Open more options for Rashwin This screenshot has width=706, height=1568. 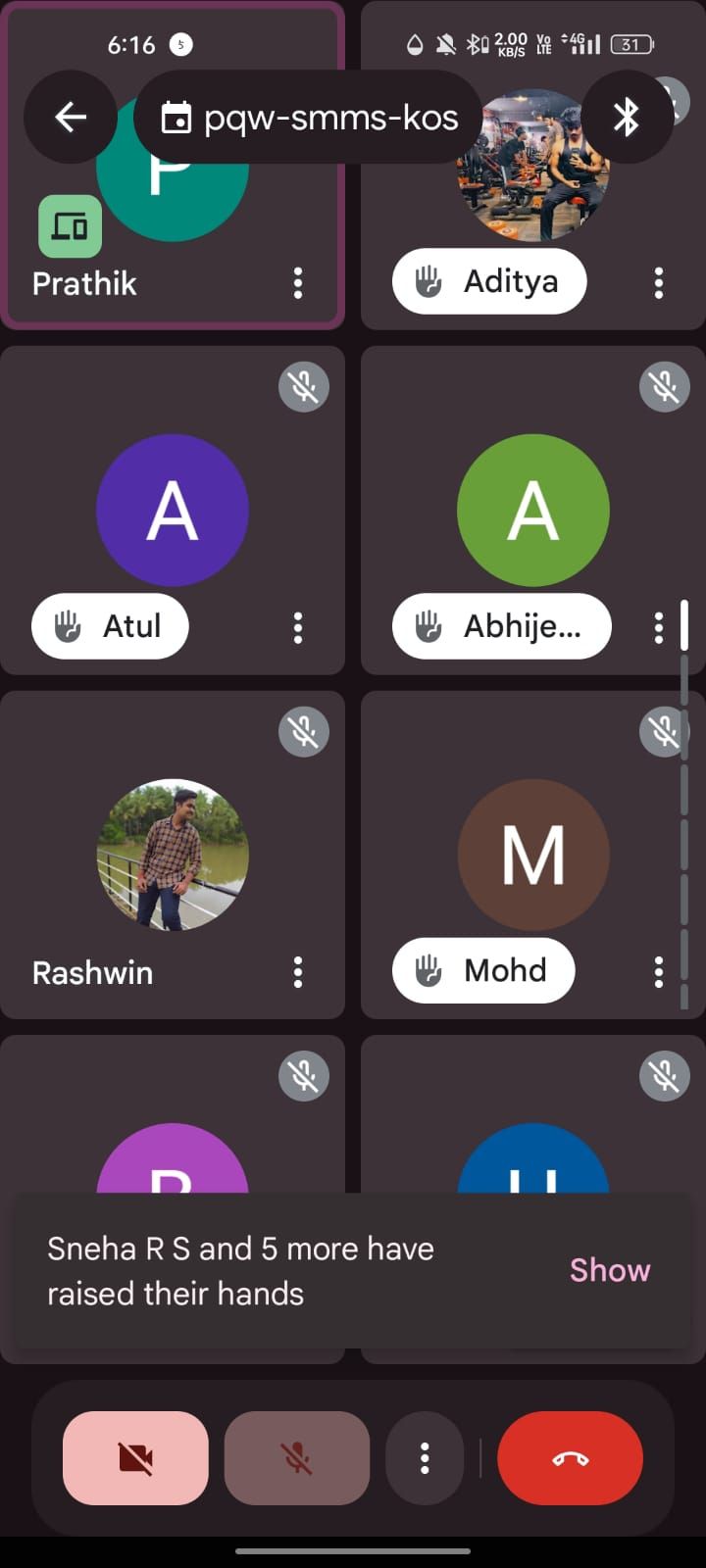point(298,972)
